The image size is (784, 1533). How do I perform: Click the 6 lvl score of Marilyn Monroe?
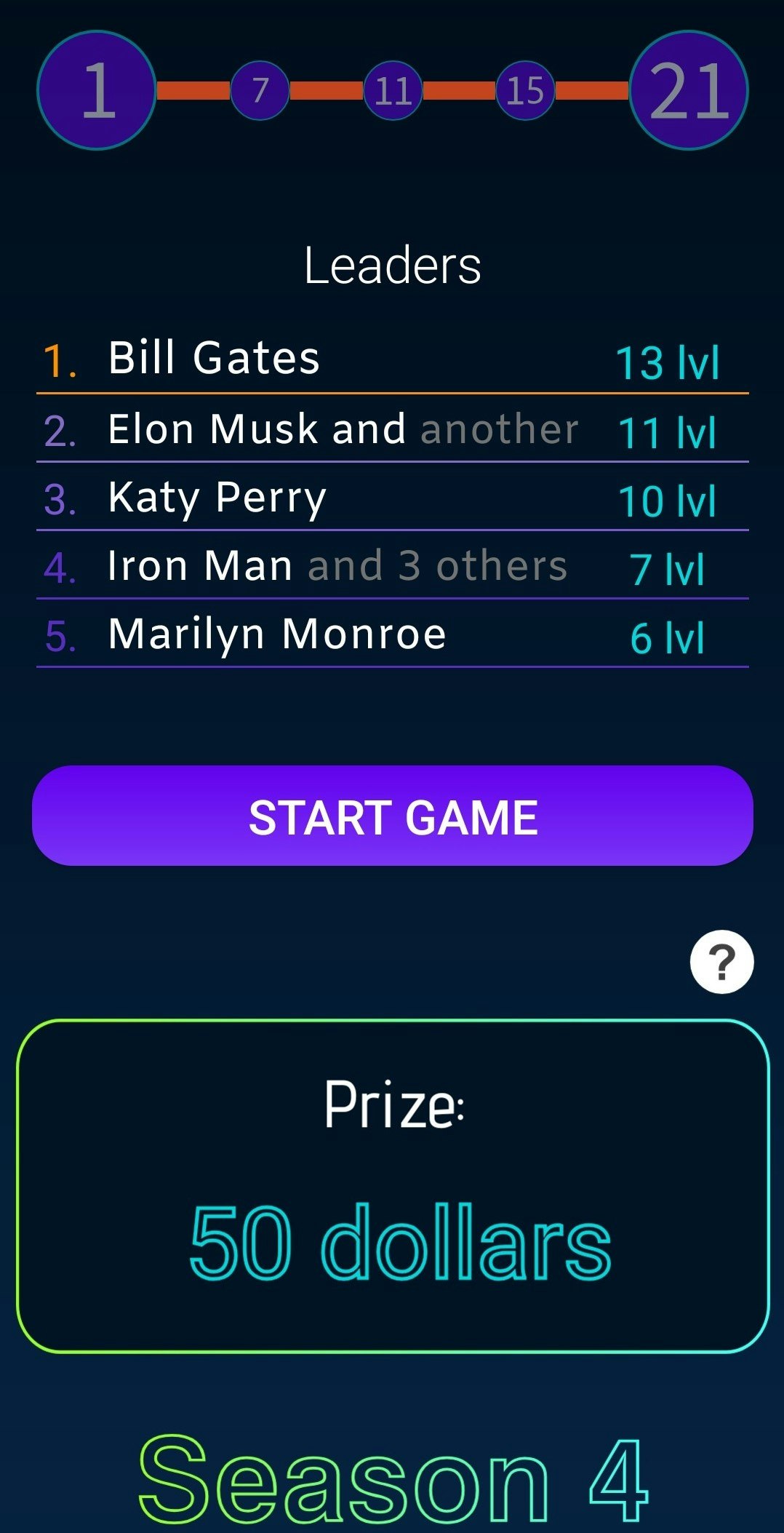668,638
